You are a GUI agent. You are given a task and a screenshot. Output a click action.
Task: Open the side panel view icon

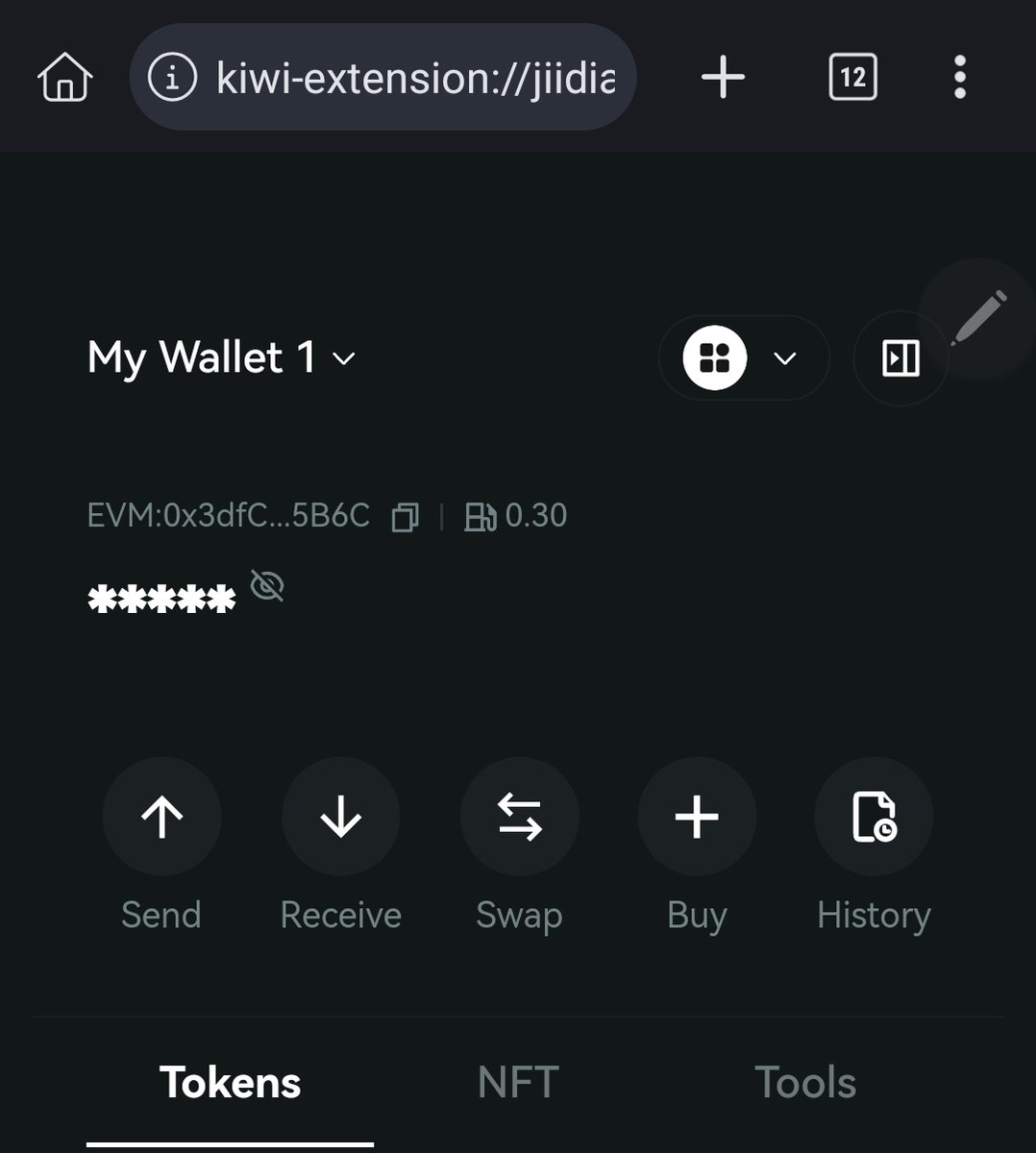(900, 357)
